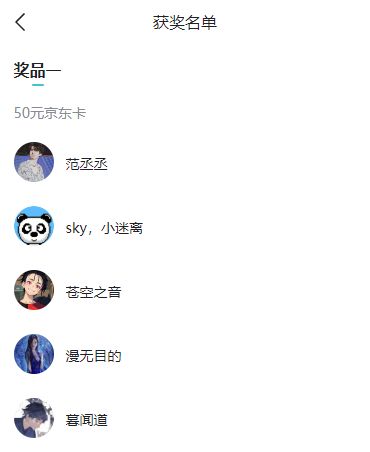Go back from the 获奖名单 page
Image resolution: width=370 pixels, height=452 pixels.
click(x=20, y=23)
